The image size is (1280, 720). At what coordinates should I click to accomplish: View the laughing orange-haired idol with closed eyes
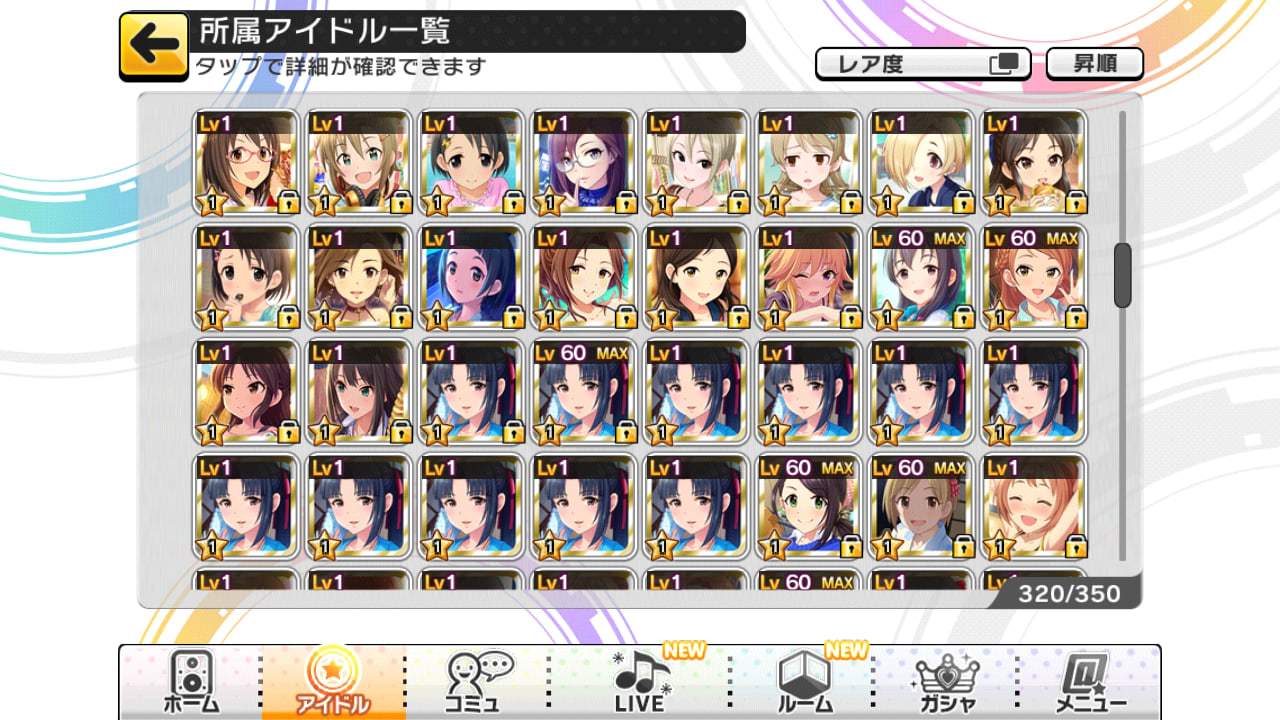[1034, 506]
